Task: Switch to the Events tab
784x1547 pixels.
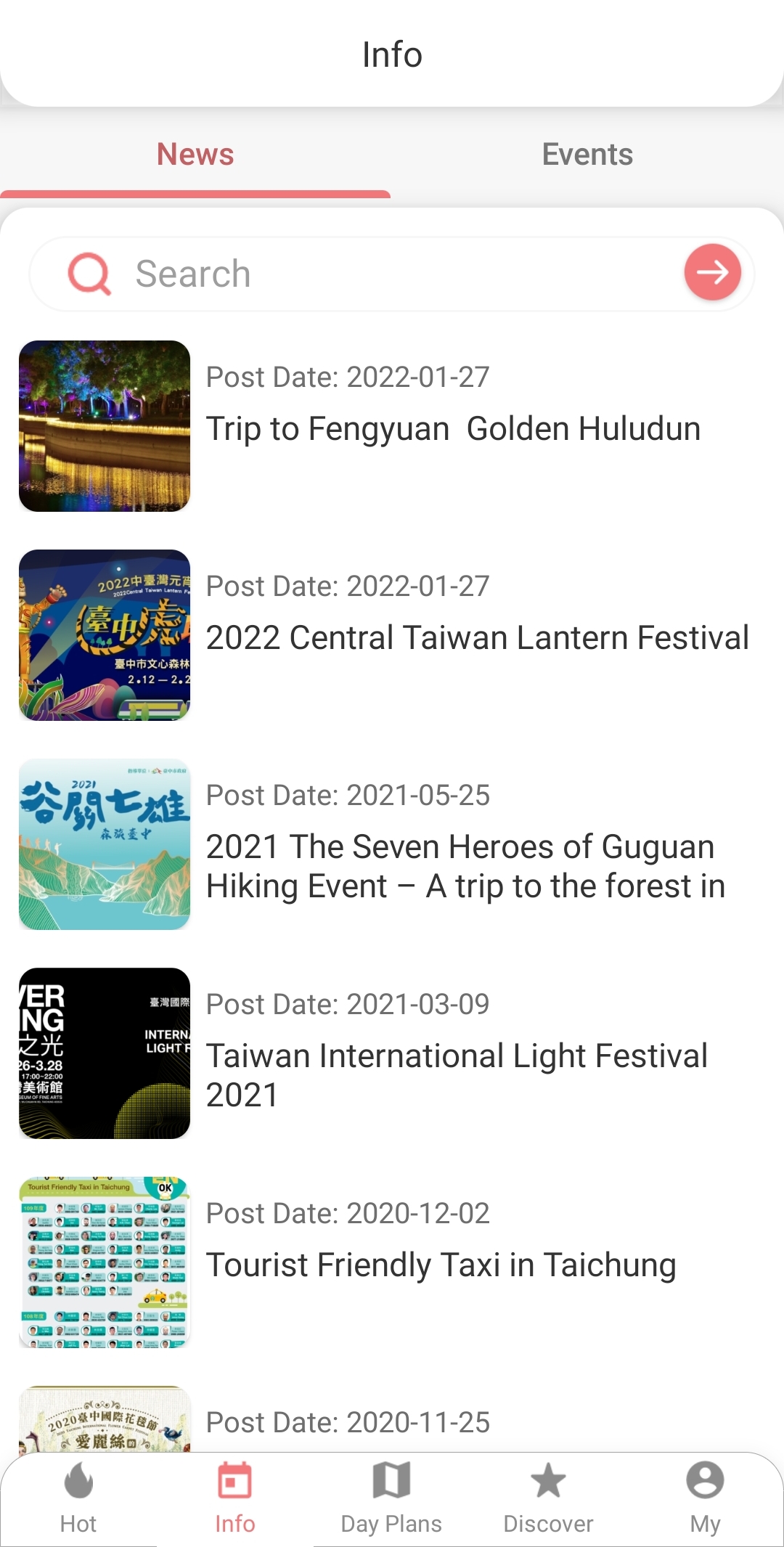Action: tap(587, 155)
